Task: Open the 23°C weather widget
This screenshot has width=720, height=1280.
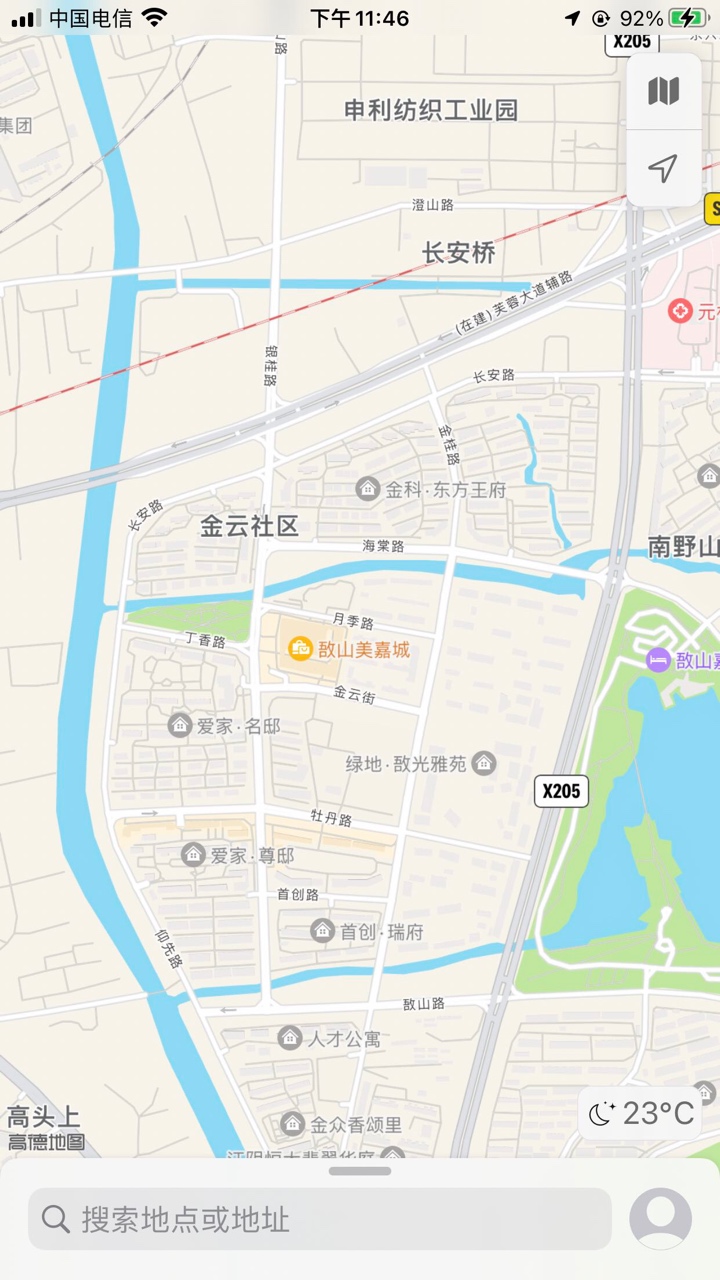Action: pos(641,1113)
